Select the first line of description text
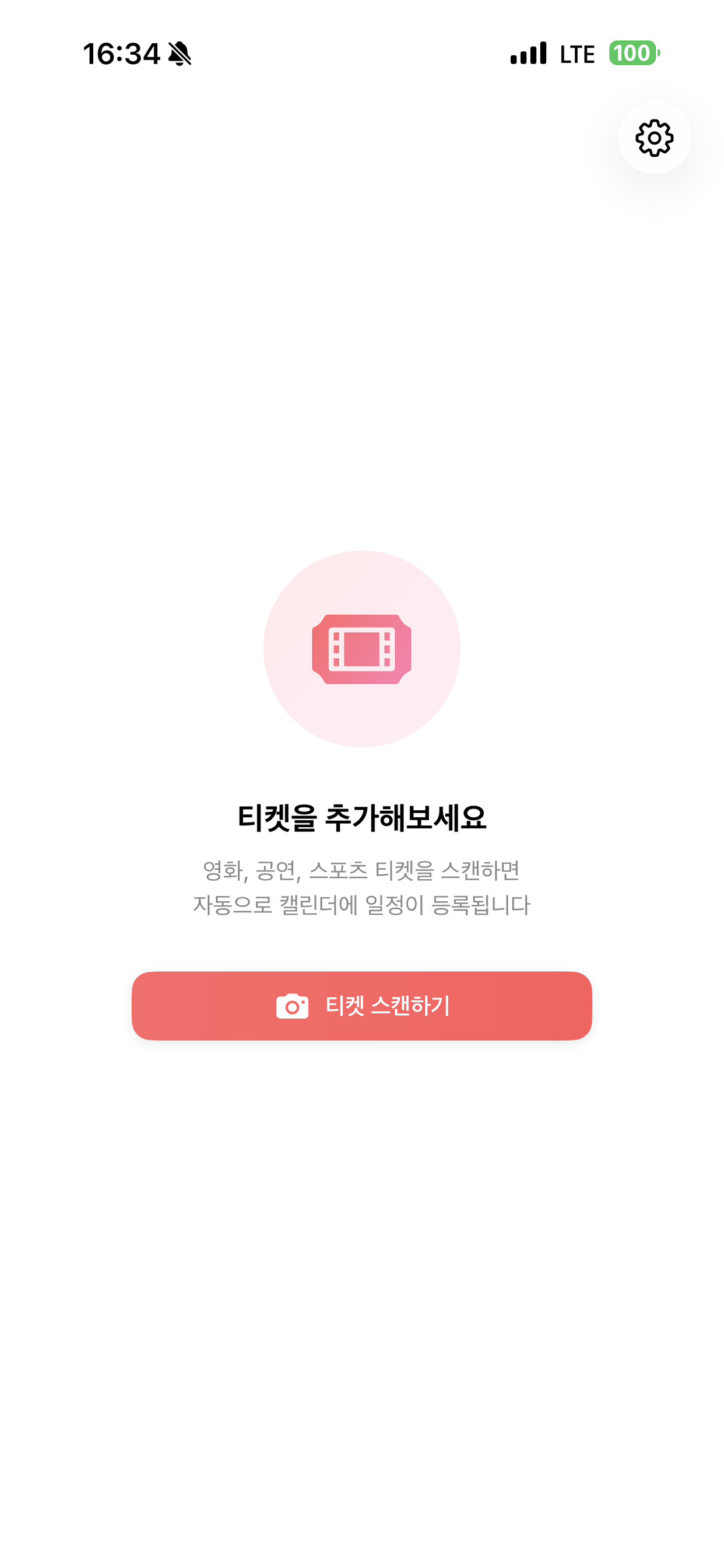Screen dimensions: 724x1568 pyautogui.click(x=361, y=873)
